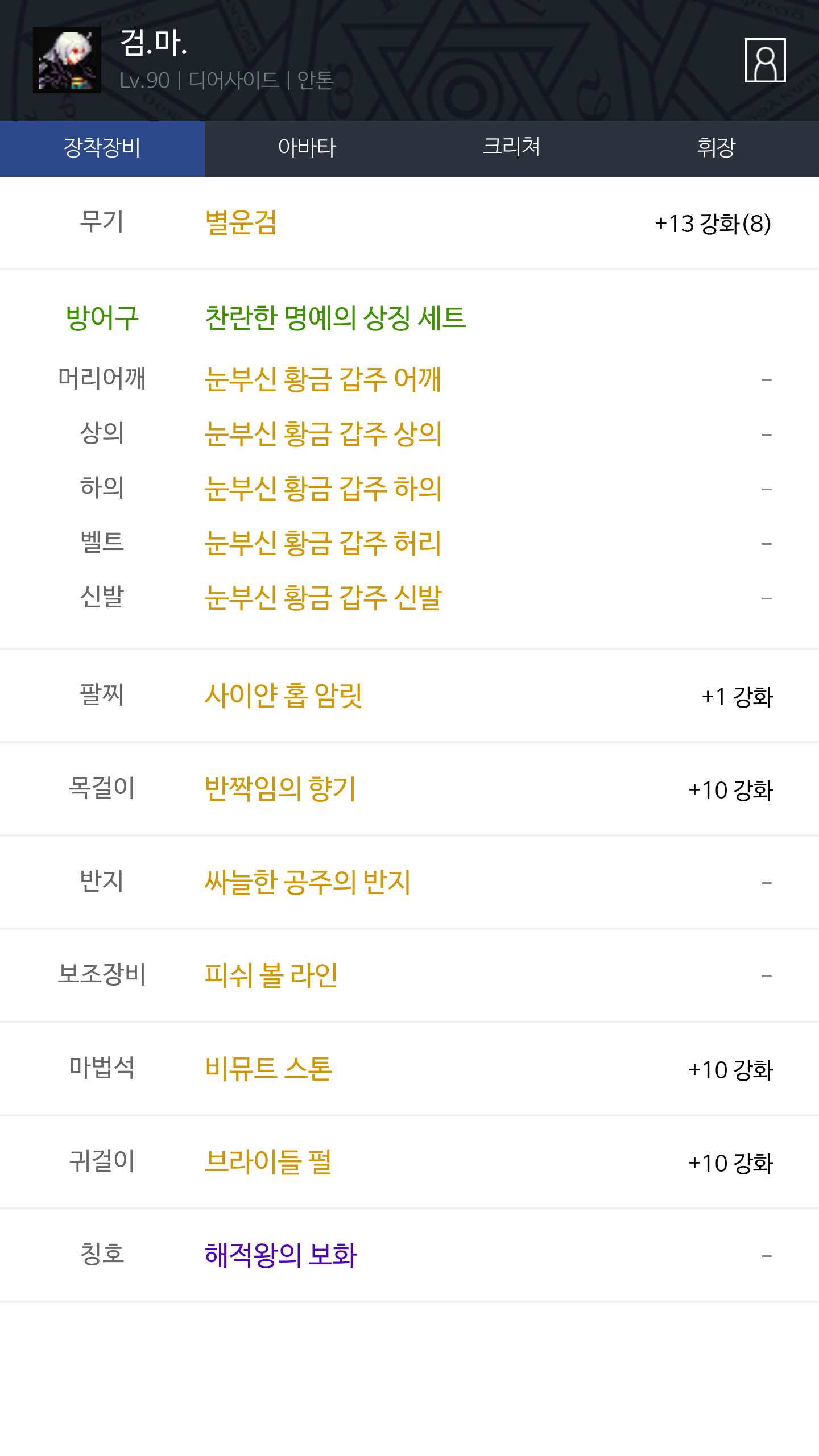
Task: Select the 장착장비 tab
Action: [x=102, y=148]
